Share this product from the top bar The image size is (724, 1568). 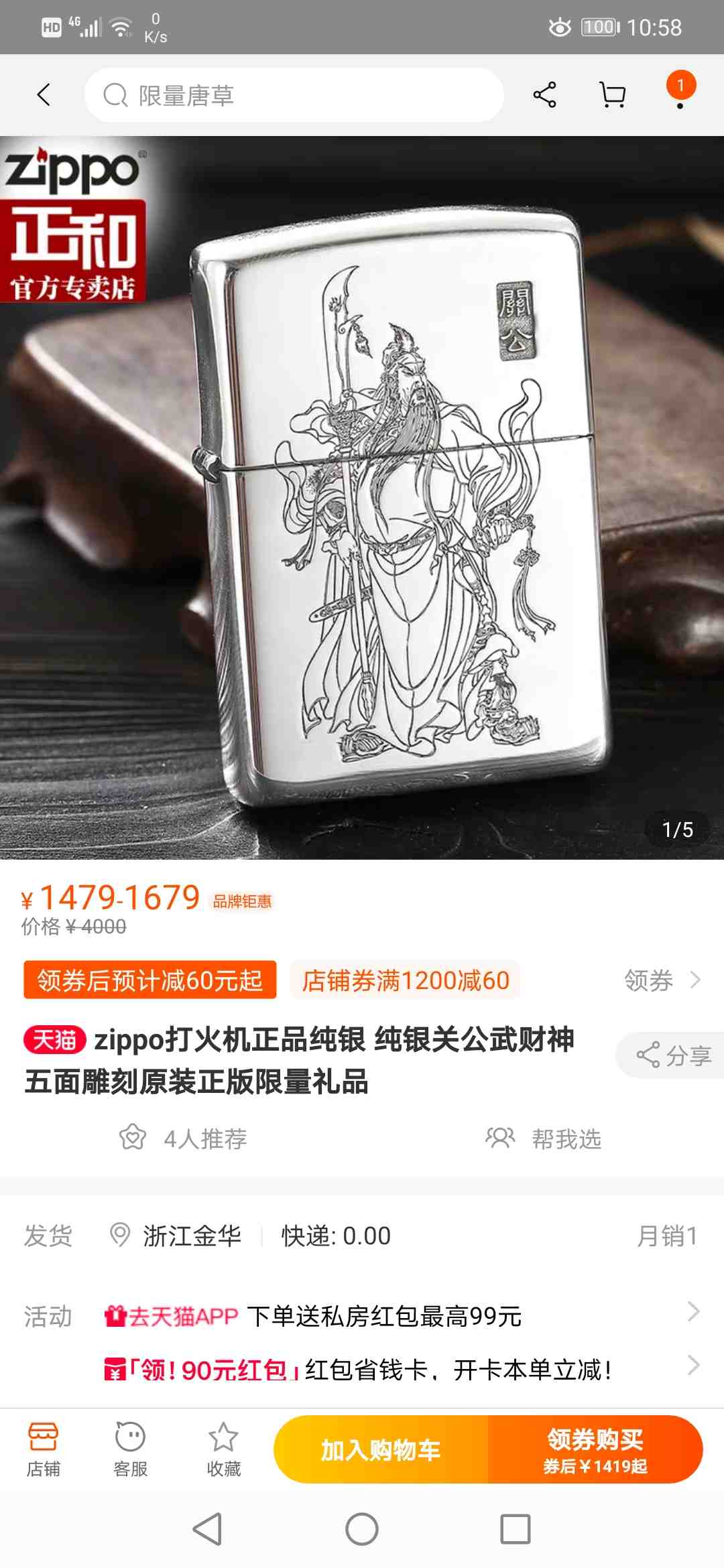click(544, 95)
